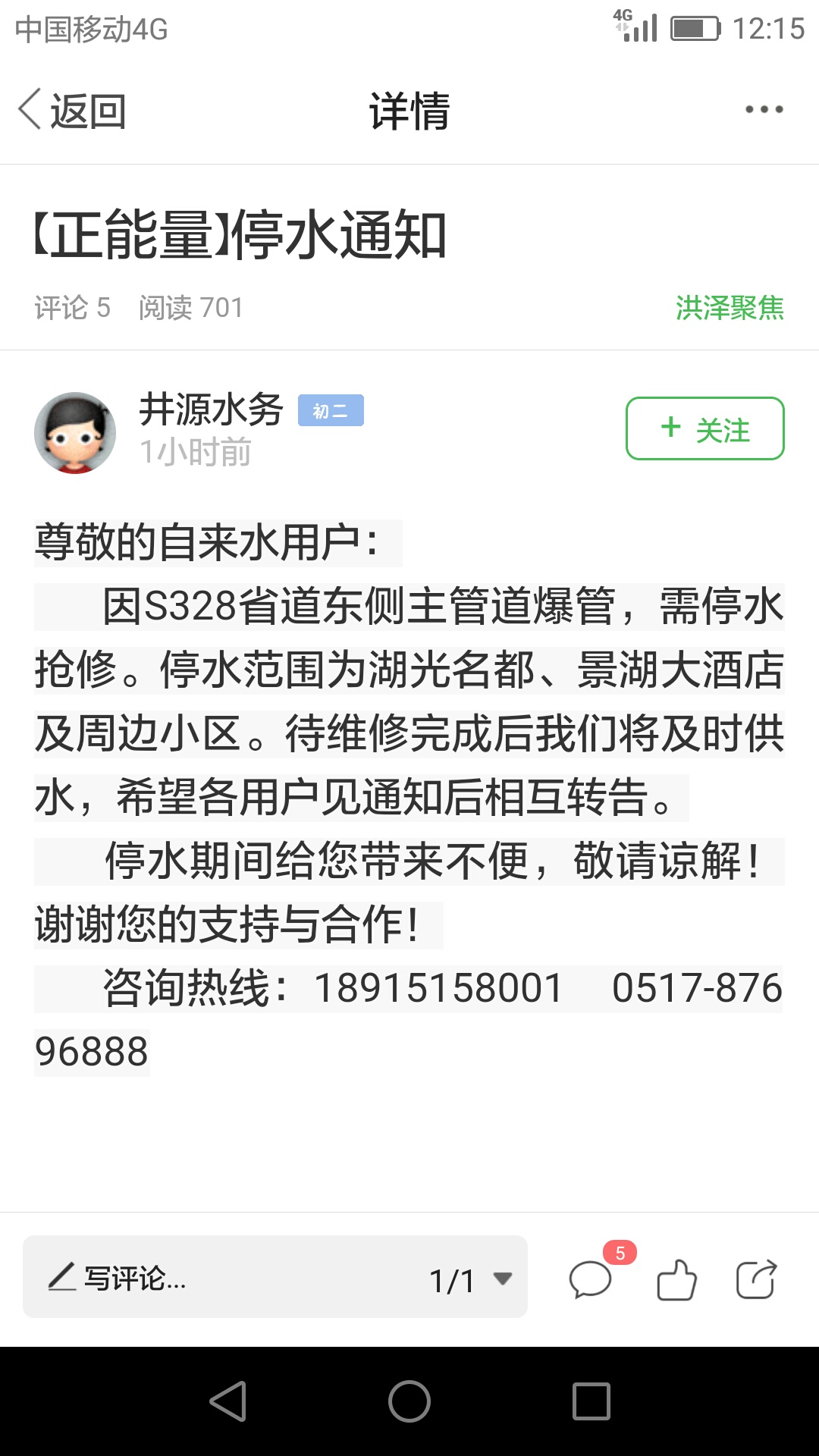Viewport: 819px width, 1456px height.
Task: Open the three-dot overflow menu
Action: point(764,110)
